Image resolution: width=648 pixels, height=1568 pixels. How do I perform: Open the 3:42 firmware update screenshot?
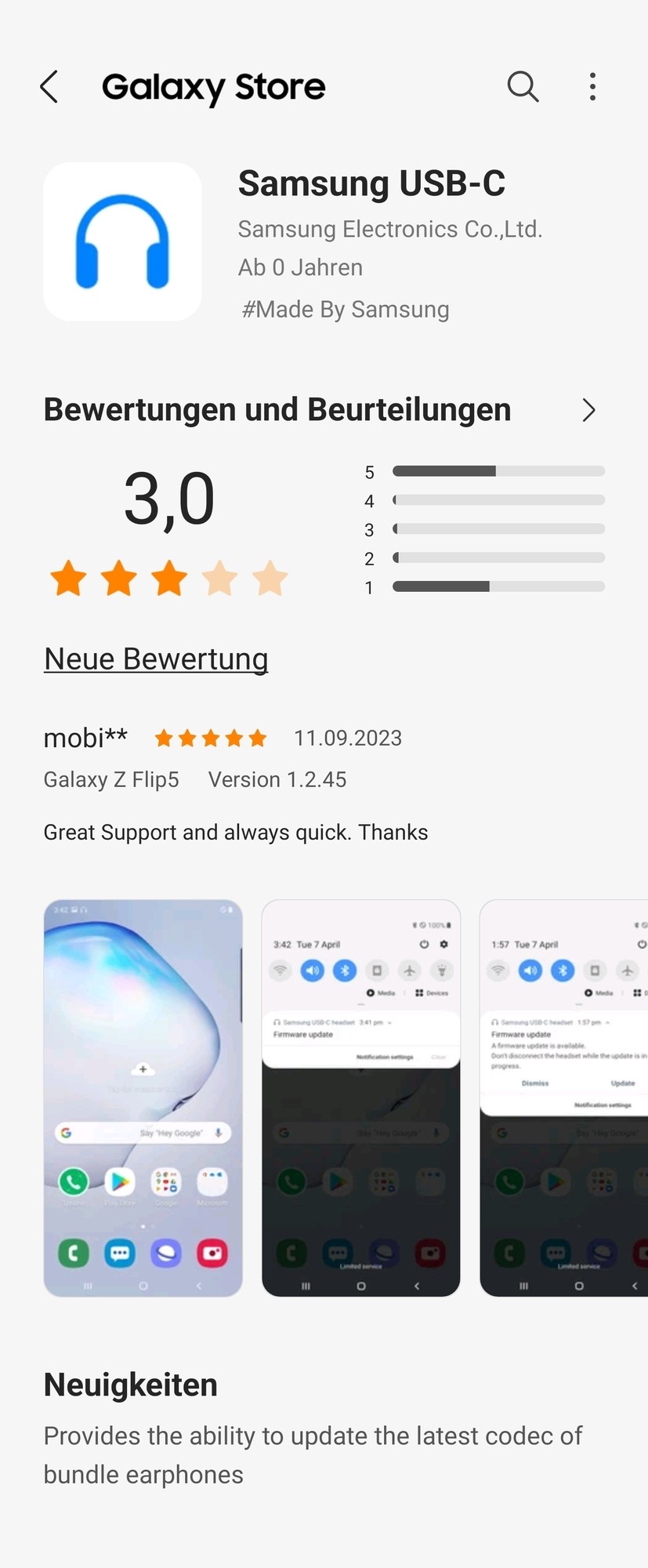[x=360, y=1098]
